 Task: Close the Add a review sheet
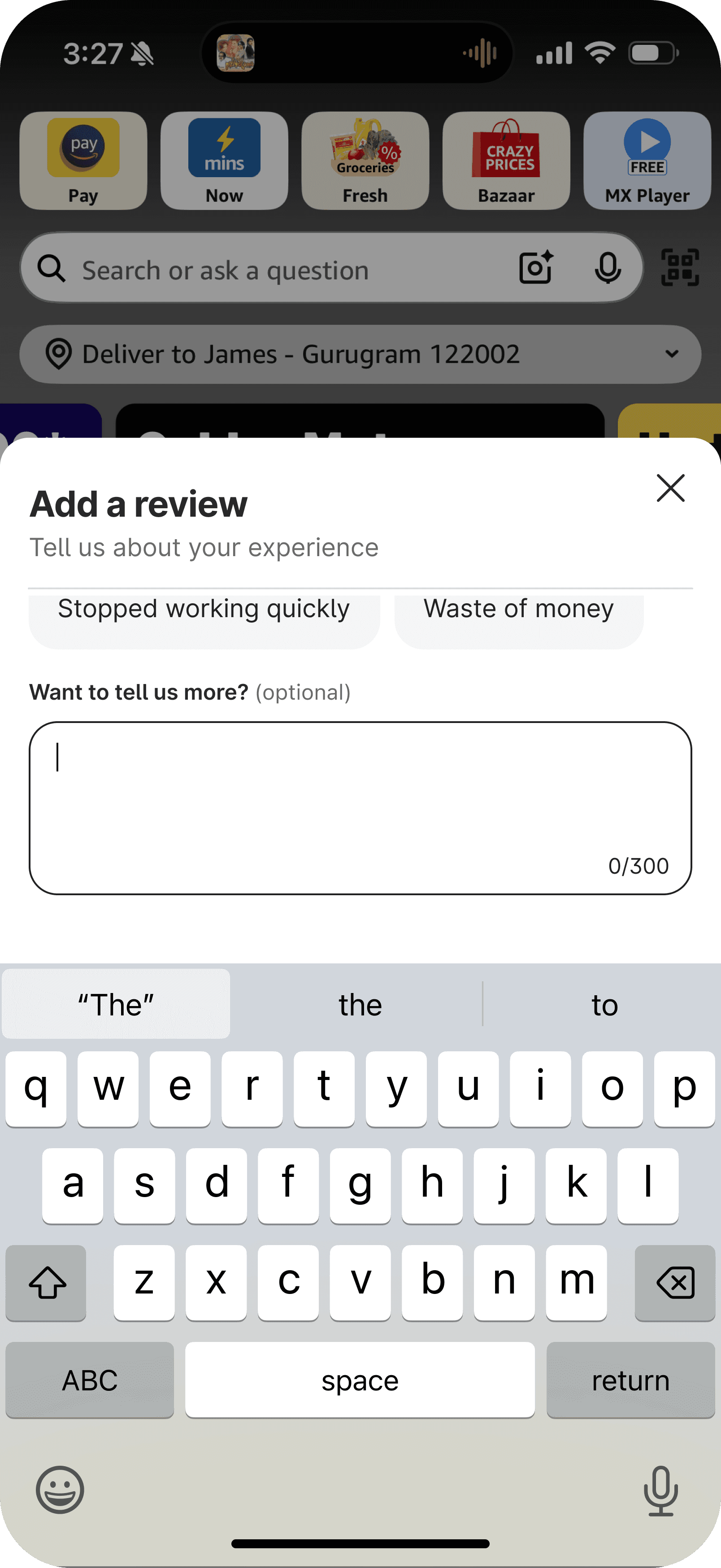pos(670,488)
